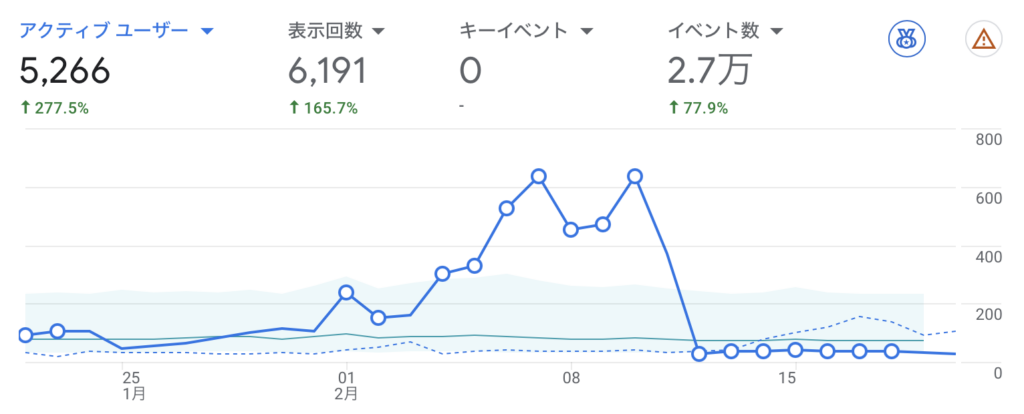
Task: Switch to the キーイベント metric
Action: pyautogui.click(x=513, y=31)
